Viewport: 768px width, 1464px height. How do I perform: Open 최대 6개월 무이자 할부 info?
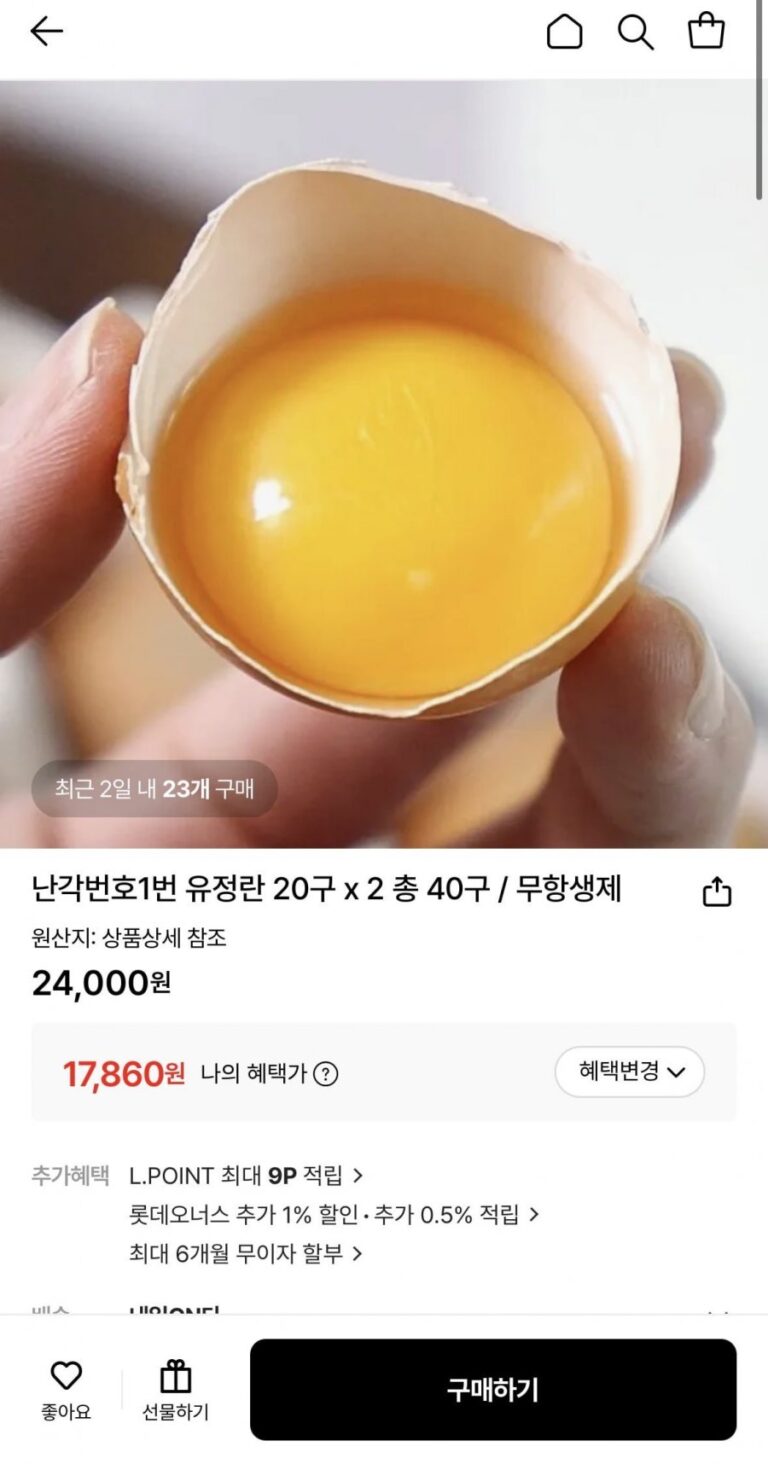(x=246, y=1253)
